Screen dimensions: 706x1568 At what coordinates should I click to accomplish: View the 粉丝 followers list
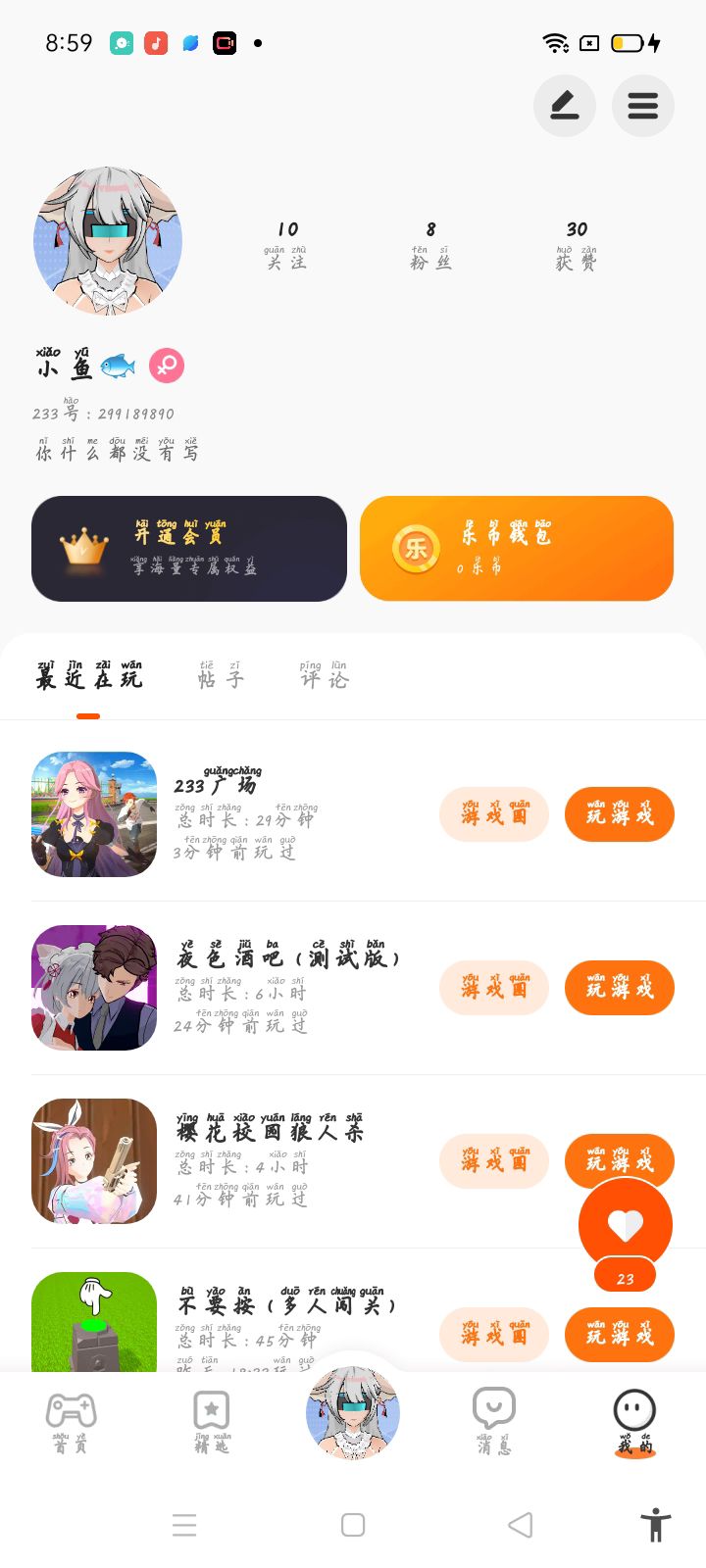point(430,245)
